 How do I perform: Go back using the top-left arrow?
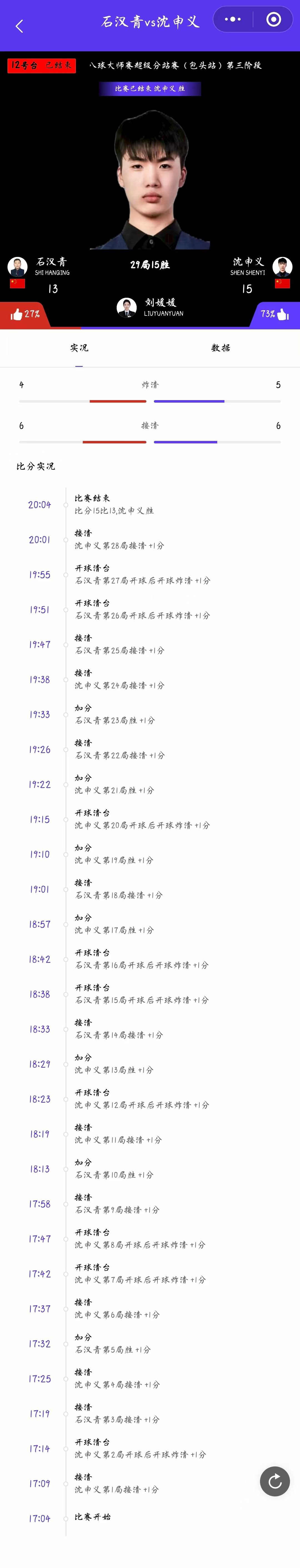click(x=19, y=26)
